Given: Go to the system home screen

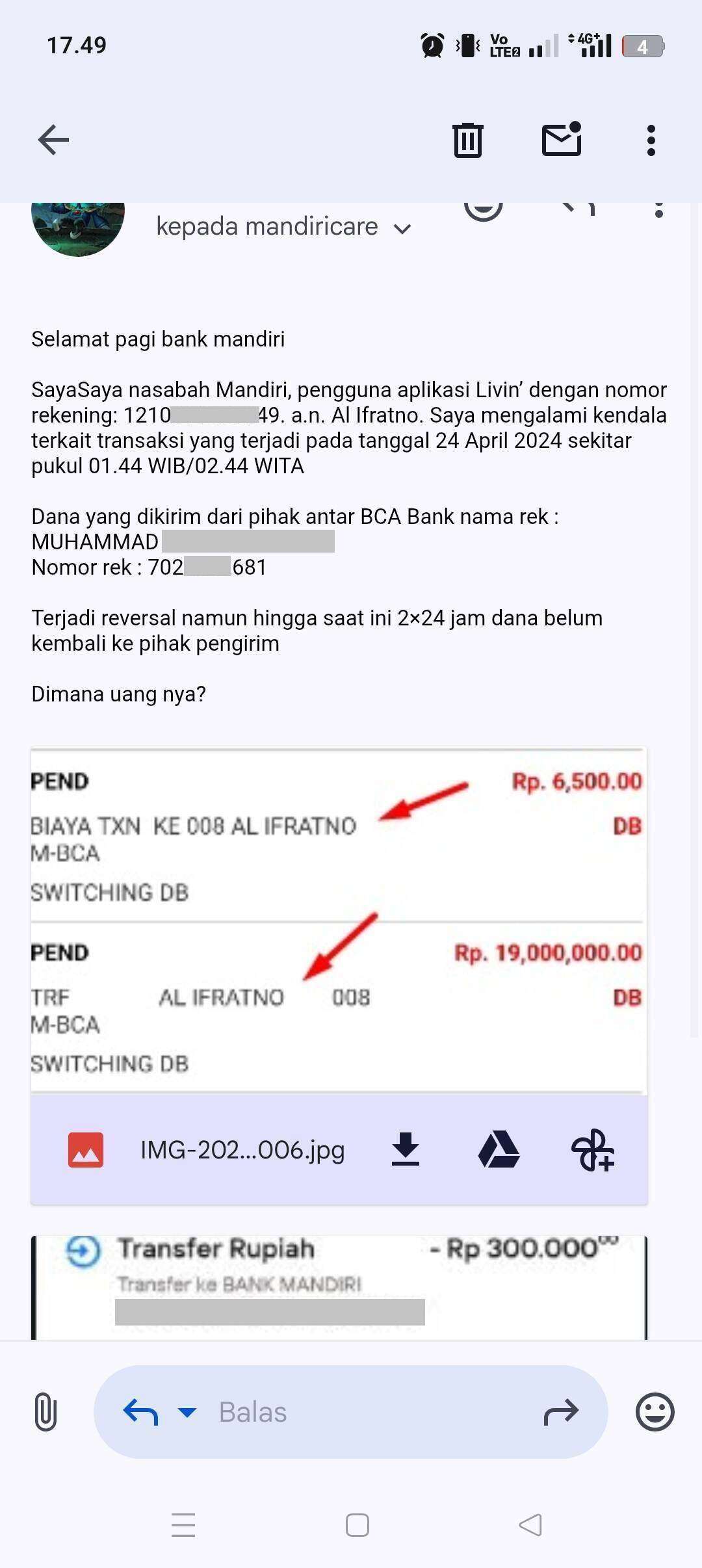Looking at the screenshot, I should 357,1525.
